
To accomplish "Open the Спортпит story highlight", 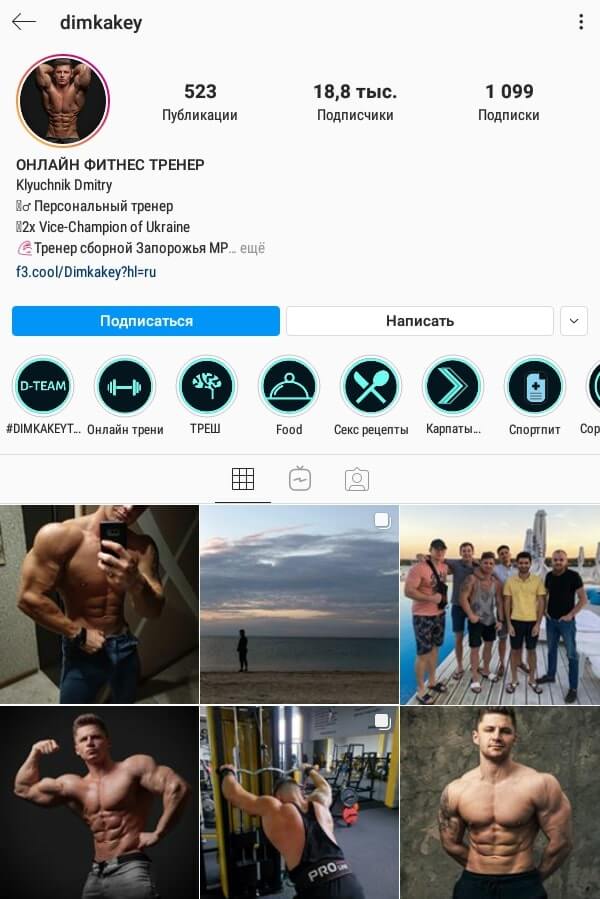I will click(534, 387).
